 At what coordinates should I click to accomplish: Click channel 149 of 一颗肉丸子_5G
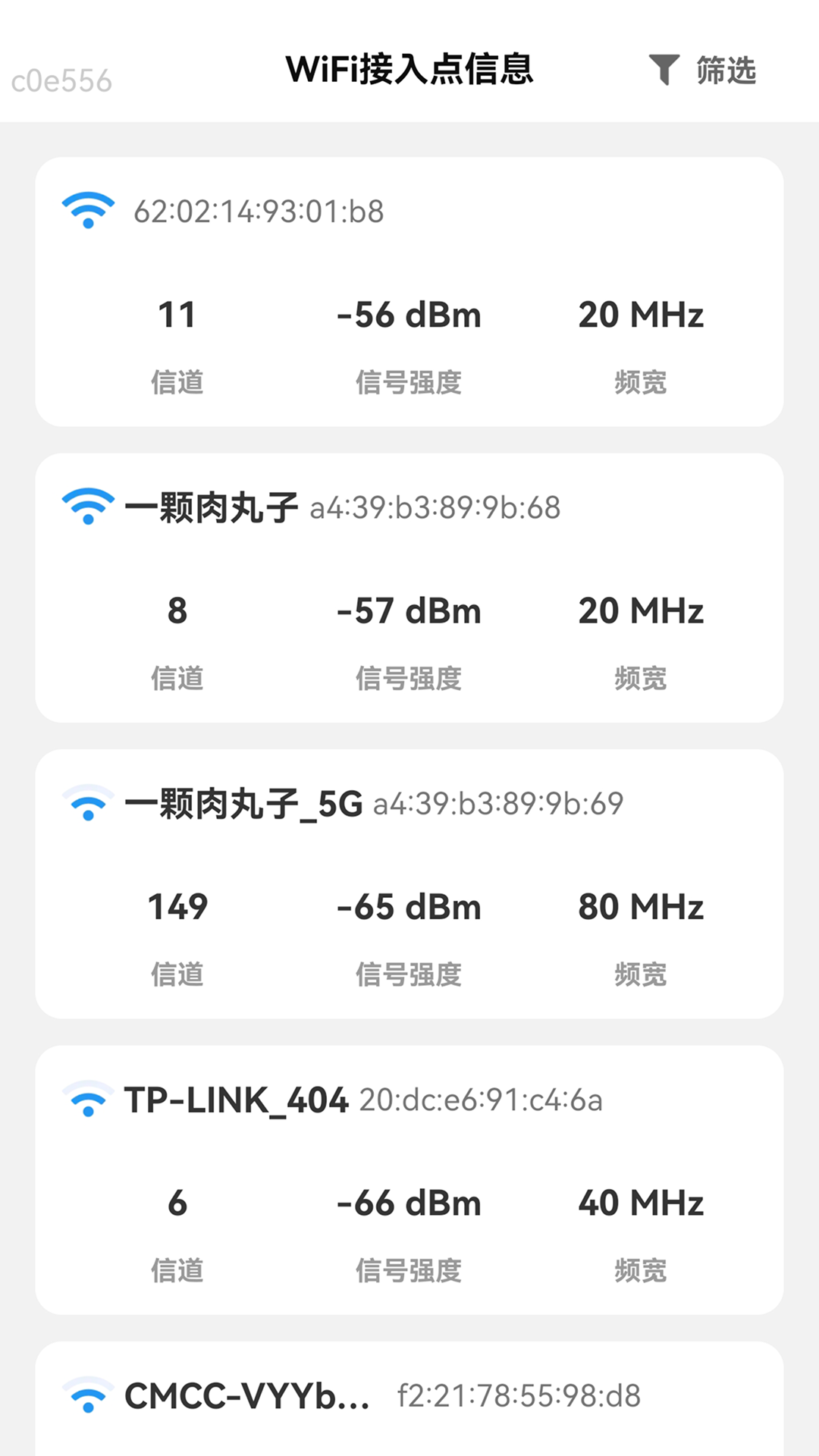(x=178, y=906)
